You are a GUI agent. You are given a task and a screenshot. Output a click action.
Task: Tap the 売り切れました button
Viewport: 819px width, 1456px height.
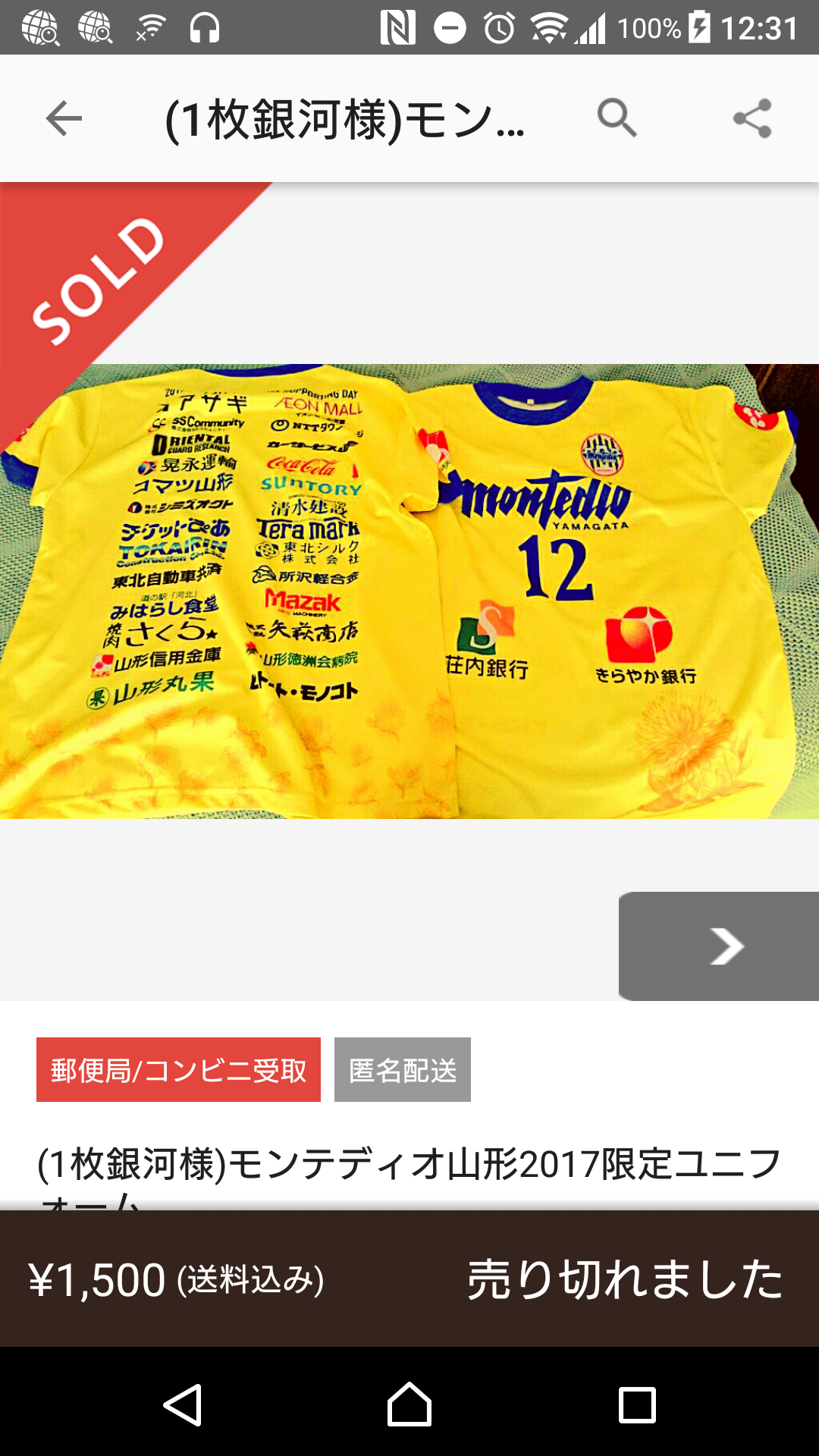(x=625, y=1279)
